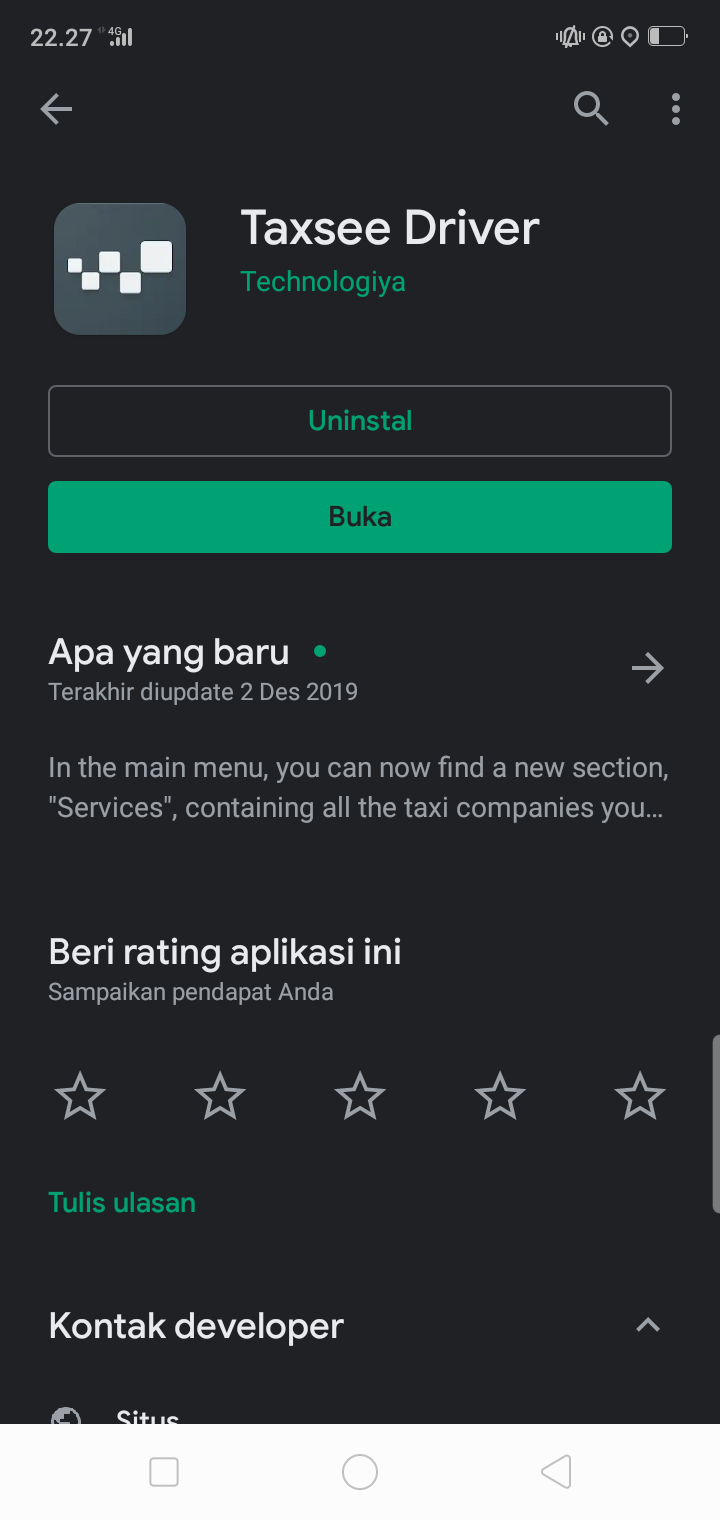The image size is (720, 1520).
Task: Tap the system home button
Action: pos(360,1472)
